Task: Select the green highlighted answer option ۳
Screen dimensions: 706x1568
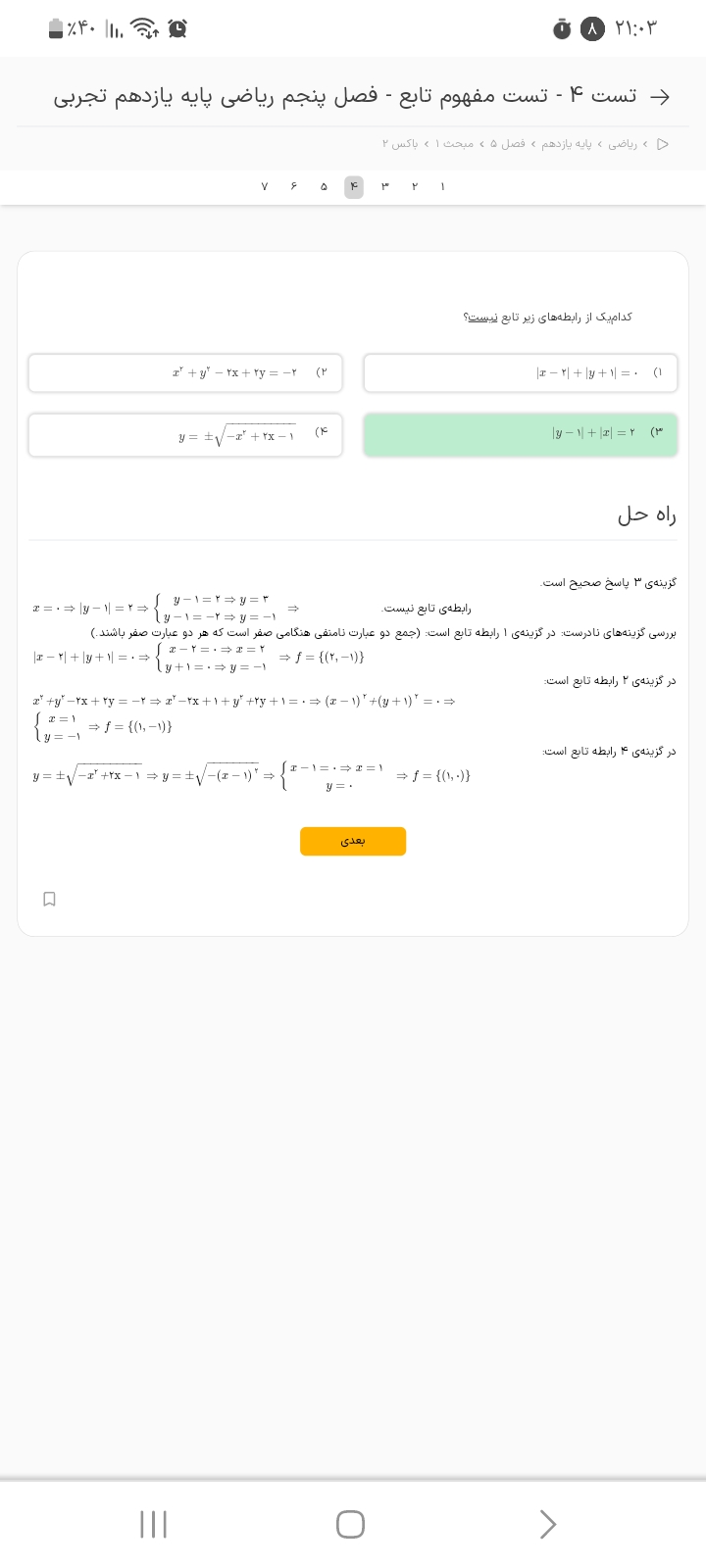Action: pos(520,434)
